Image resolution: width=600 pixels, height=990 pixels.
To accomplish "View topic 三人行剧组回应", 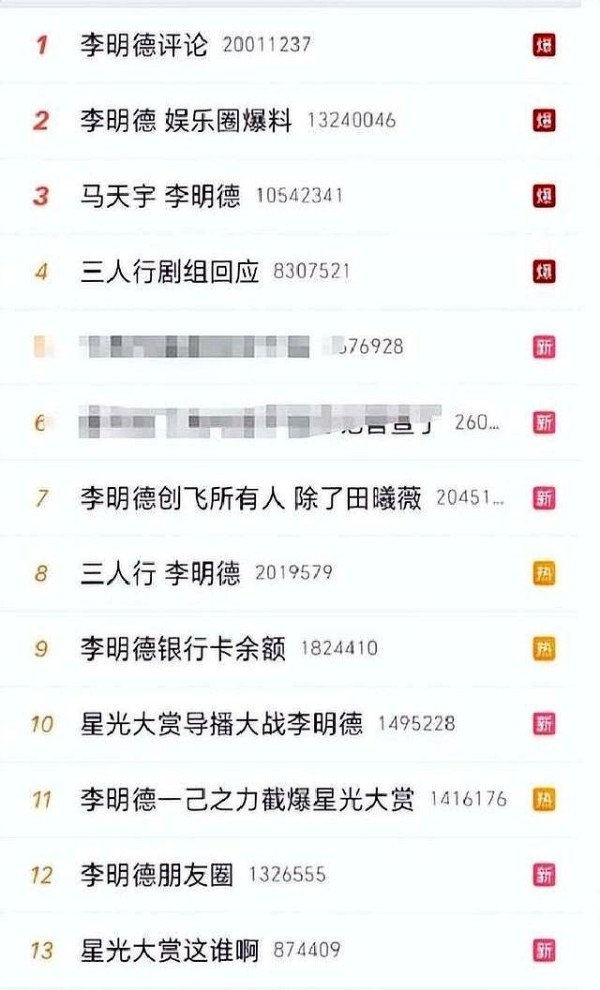I will point(169,271).
